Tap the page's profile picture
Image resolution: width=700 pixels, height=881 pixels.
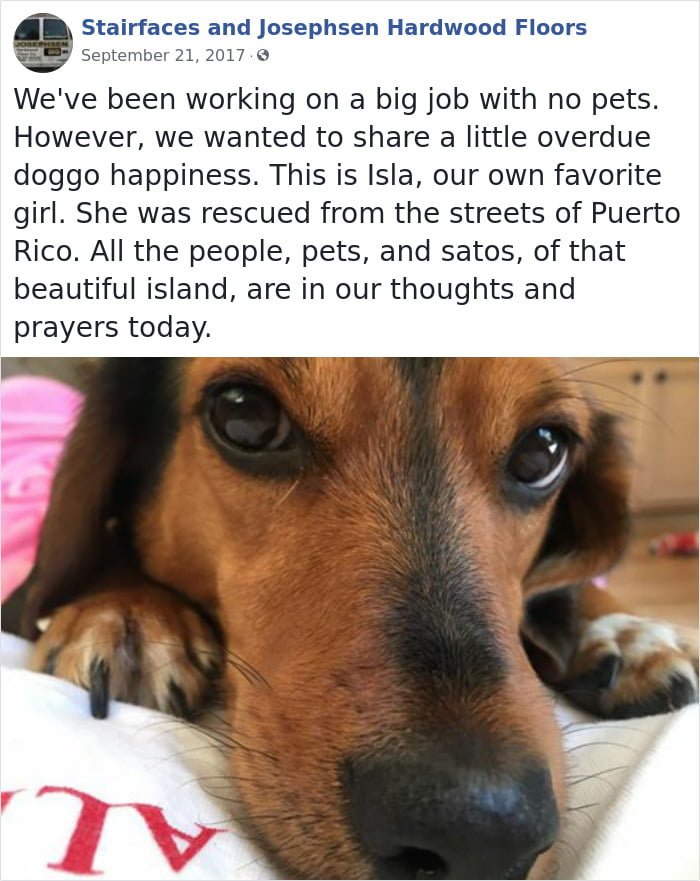pos(42,42)
